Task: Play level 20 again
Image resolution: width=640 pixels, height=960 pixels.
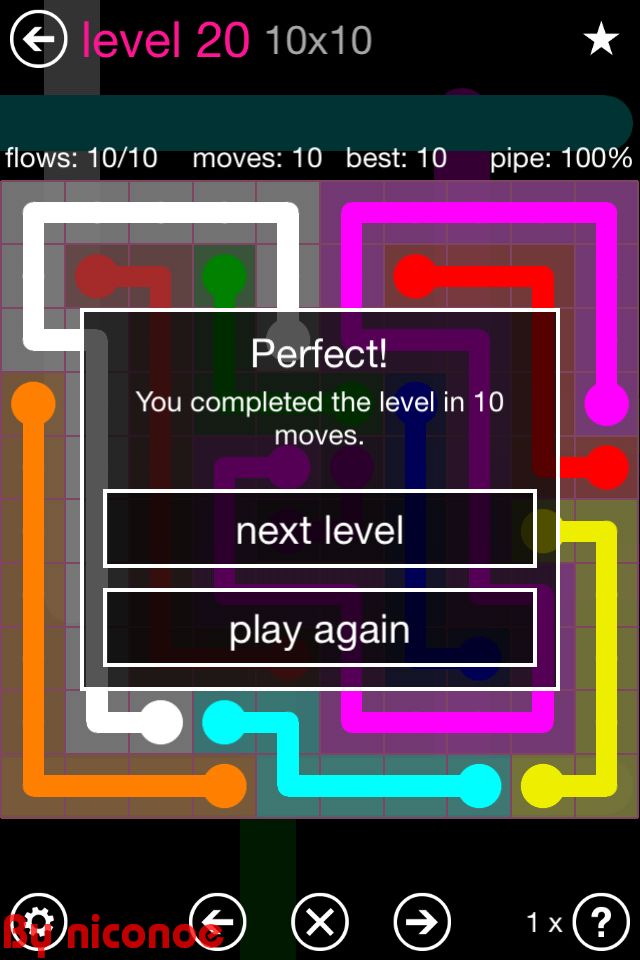Action: pyautogui.click(x=320, y=629)
